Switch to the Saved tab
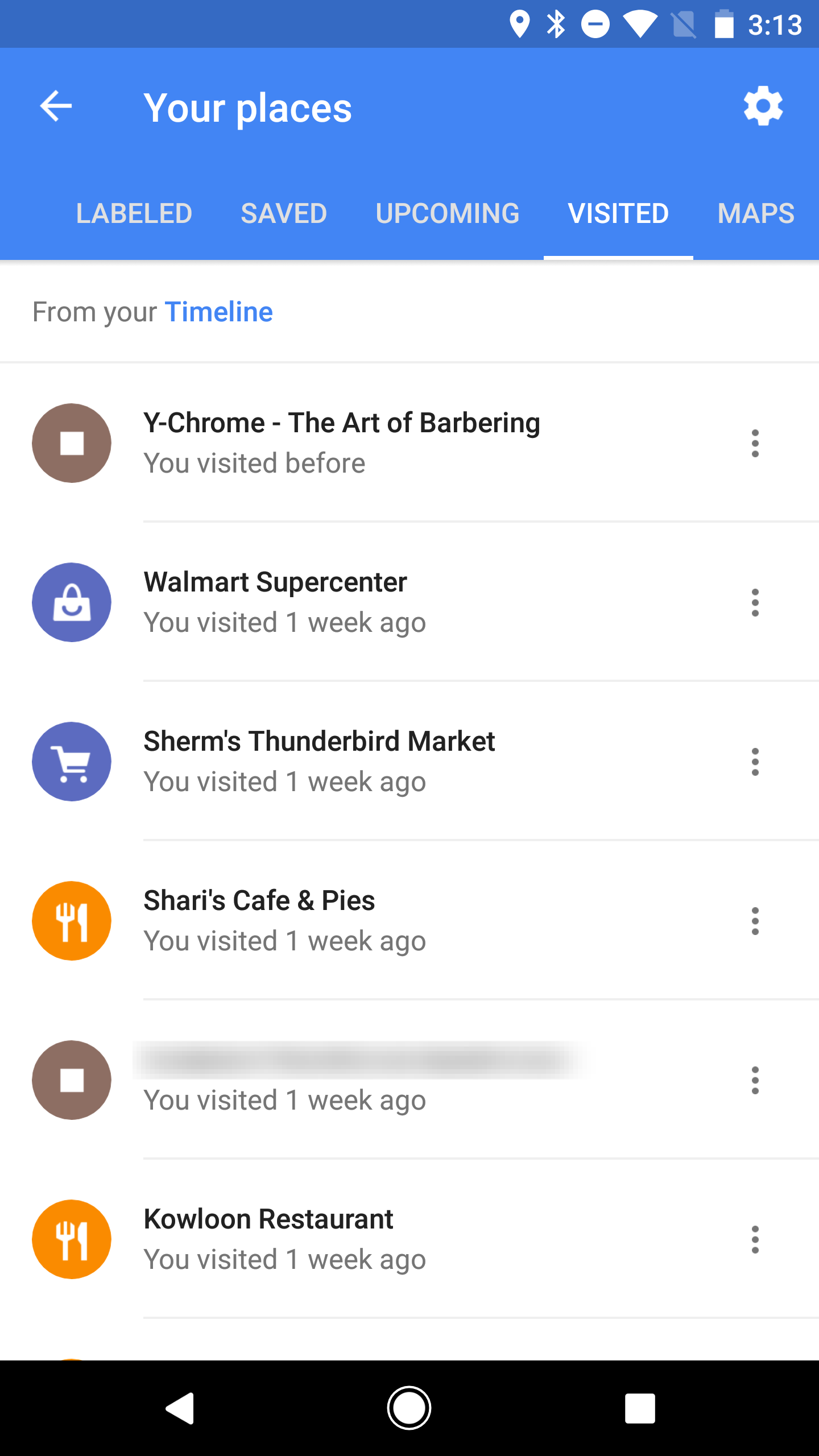This screenshot has height=1456, width=819. [284, 213]
